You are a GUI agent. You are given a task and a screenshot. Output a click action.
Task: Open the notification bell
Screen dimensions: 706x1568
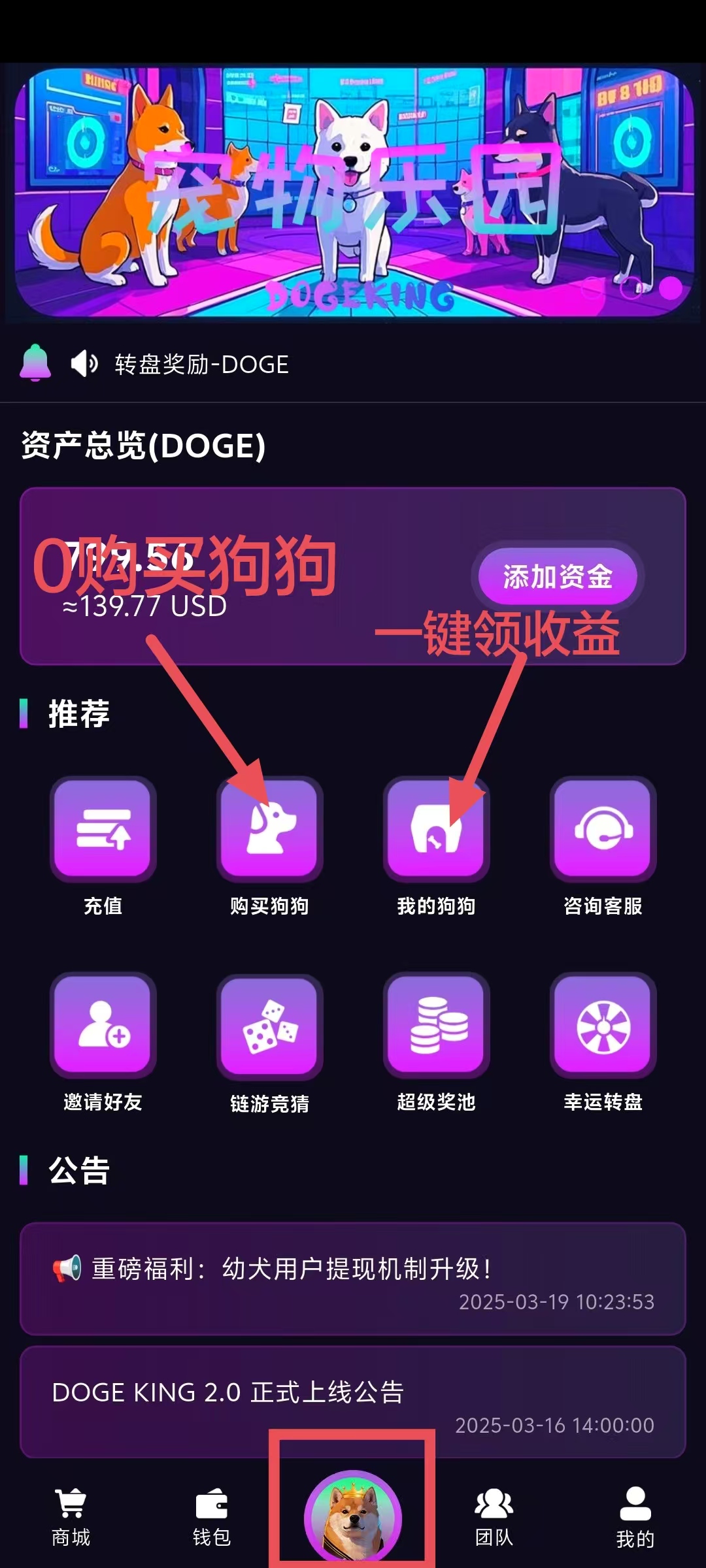35,363
